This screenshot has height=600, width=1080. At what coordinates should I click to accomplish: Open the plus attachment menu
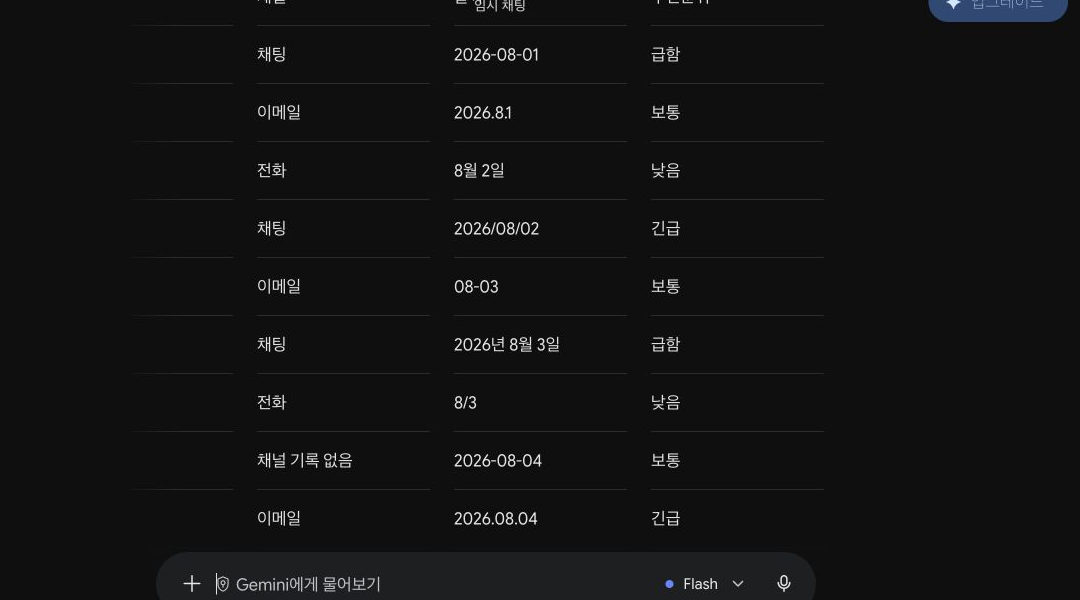(x=191, y=584)
